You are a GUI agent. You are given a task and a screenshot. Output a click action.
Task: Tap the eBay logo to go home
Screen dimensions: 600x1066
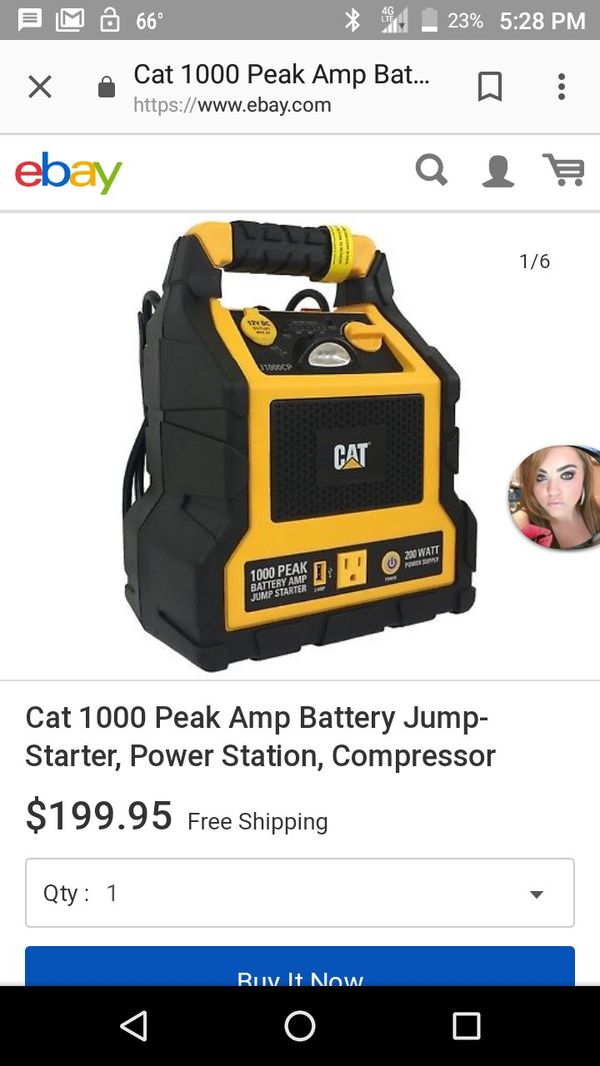click(68, 173)
